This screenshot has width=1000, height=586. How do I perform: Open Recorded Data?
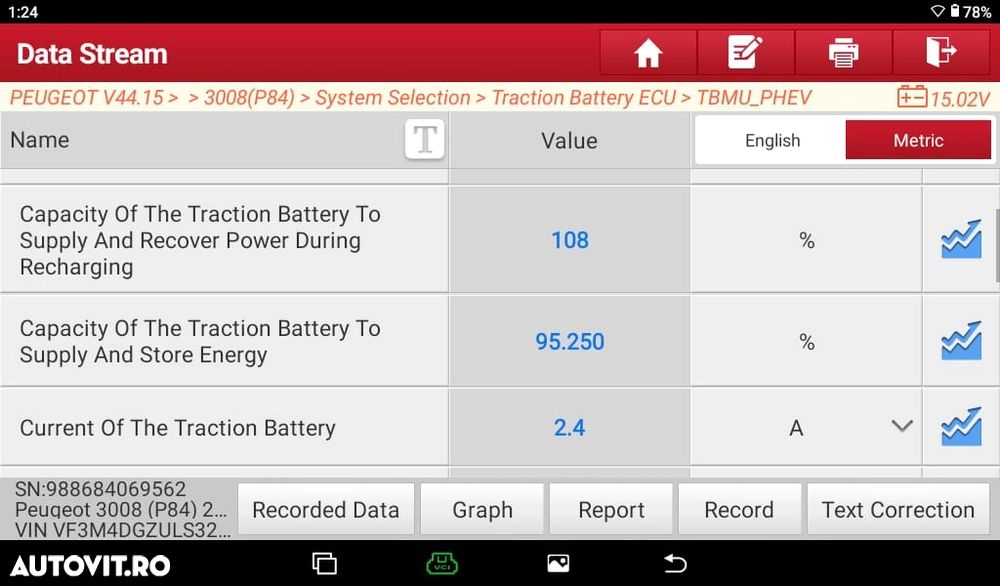pos(325,510)
